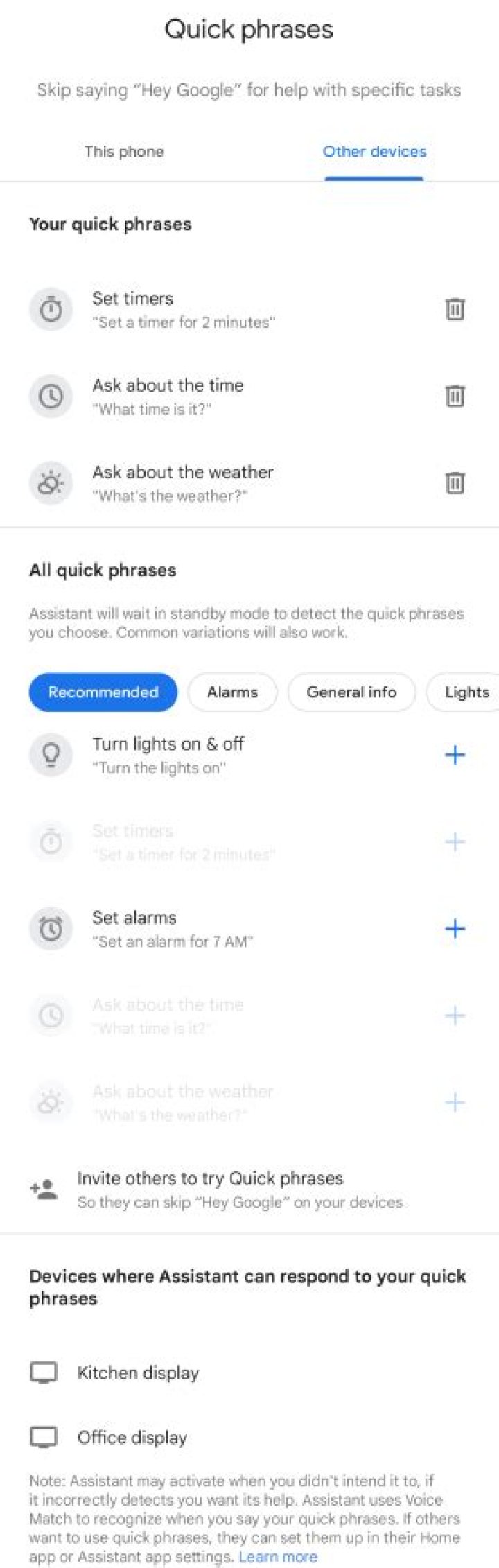Add the Turn lights on & off phrase
The width and height of the screenshot is (499, 1568).
click(455, 755)
